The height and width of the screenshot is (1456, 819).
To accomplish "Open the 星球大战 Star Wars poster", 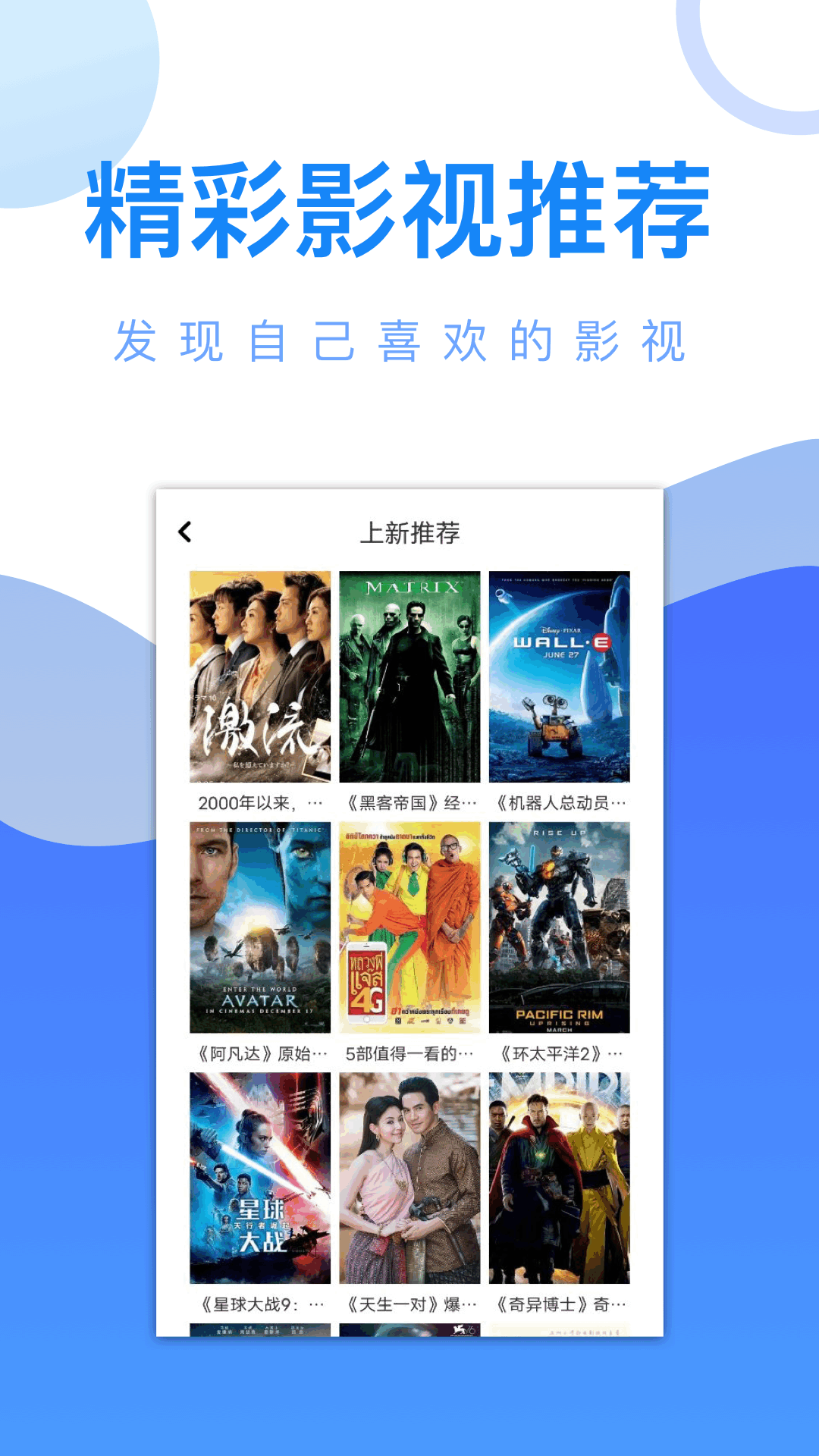I will (259, 1179).
